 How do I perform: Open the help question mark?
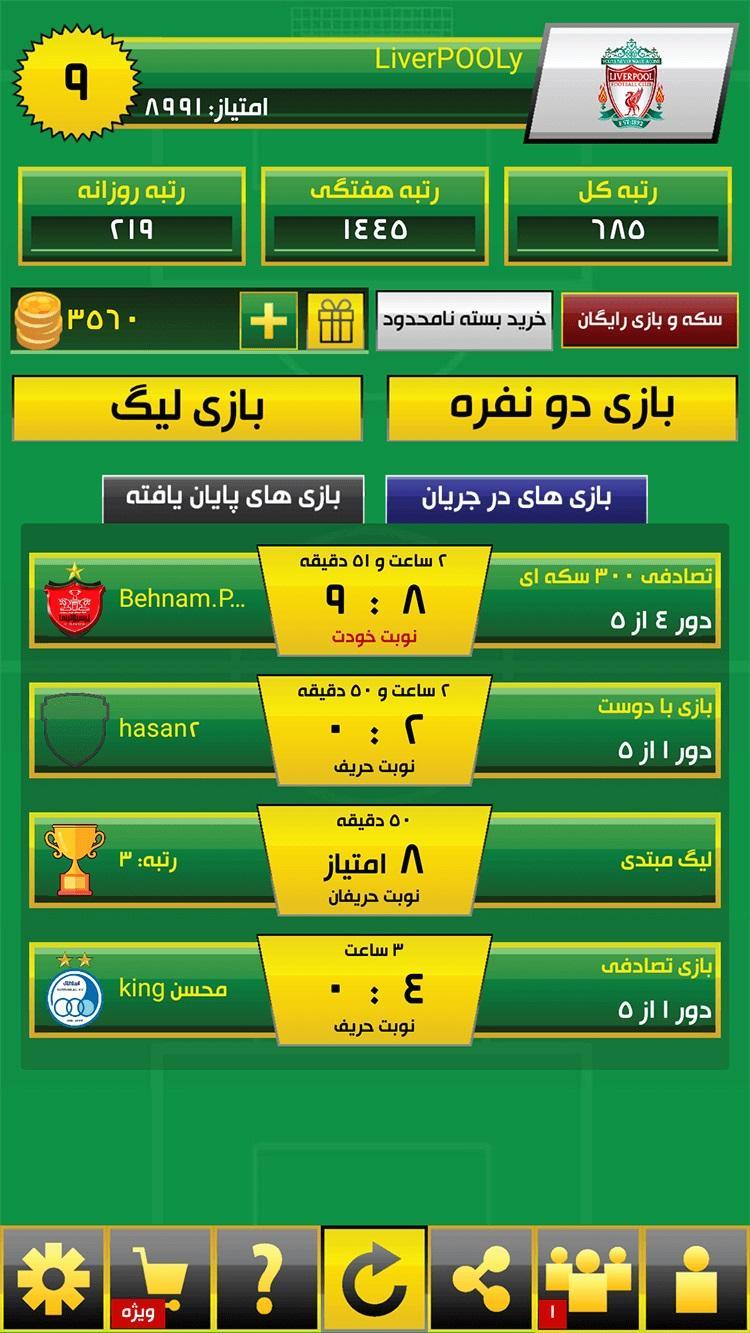267,1279
